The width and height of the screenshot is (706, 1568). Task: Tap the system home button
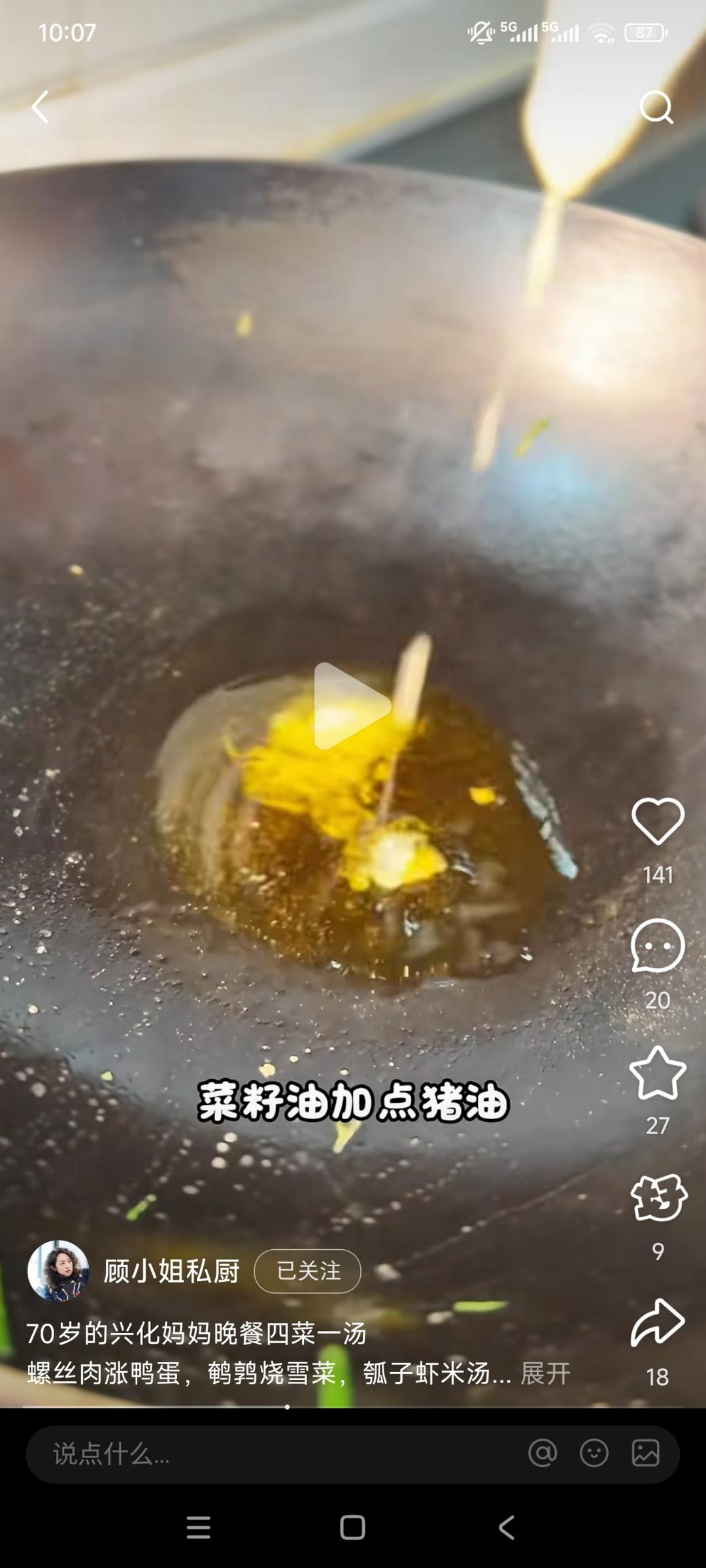tap(352, 1527)
